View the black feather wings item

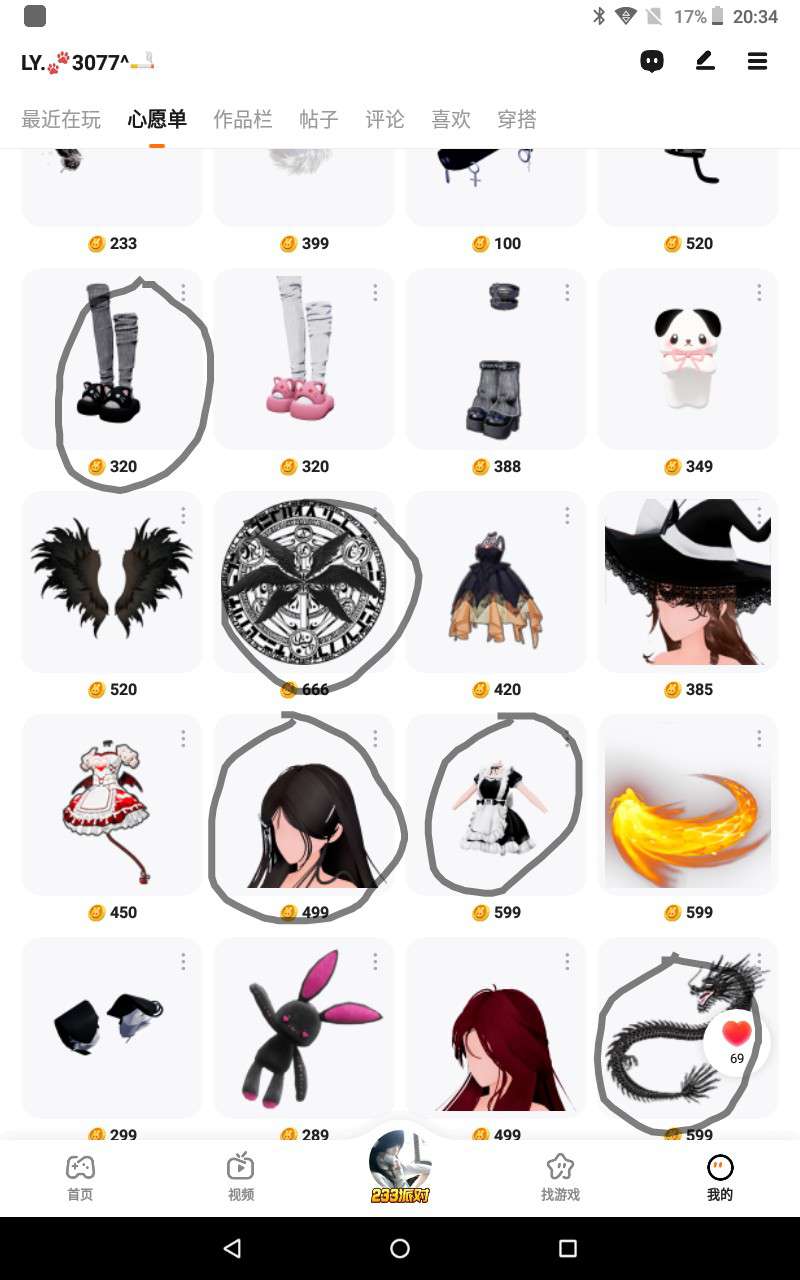(111, 580)
